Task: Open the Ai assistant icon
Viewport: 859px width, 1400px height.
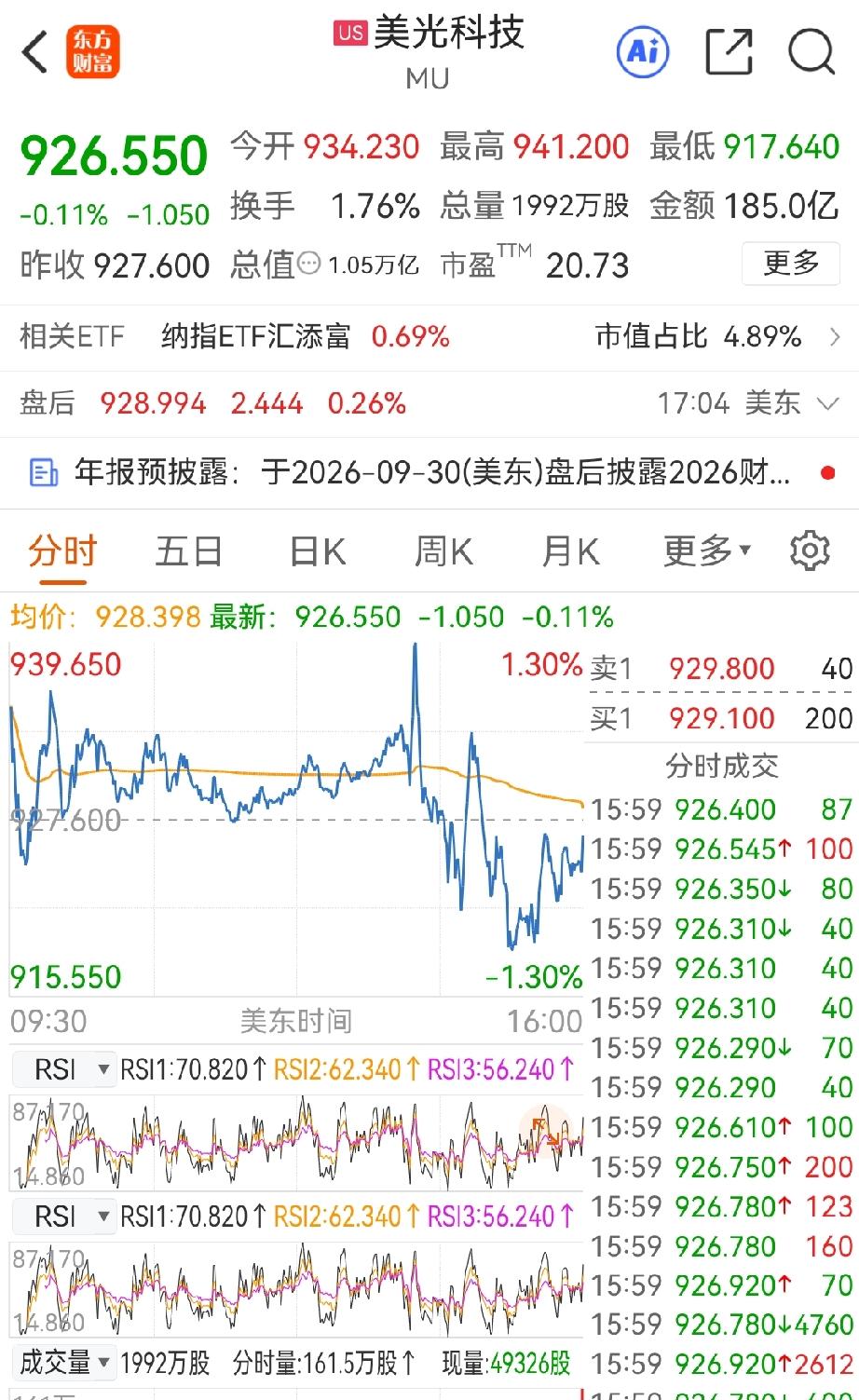Action: coord(643,51)
